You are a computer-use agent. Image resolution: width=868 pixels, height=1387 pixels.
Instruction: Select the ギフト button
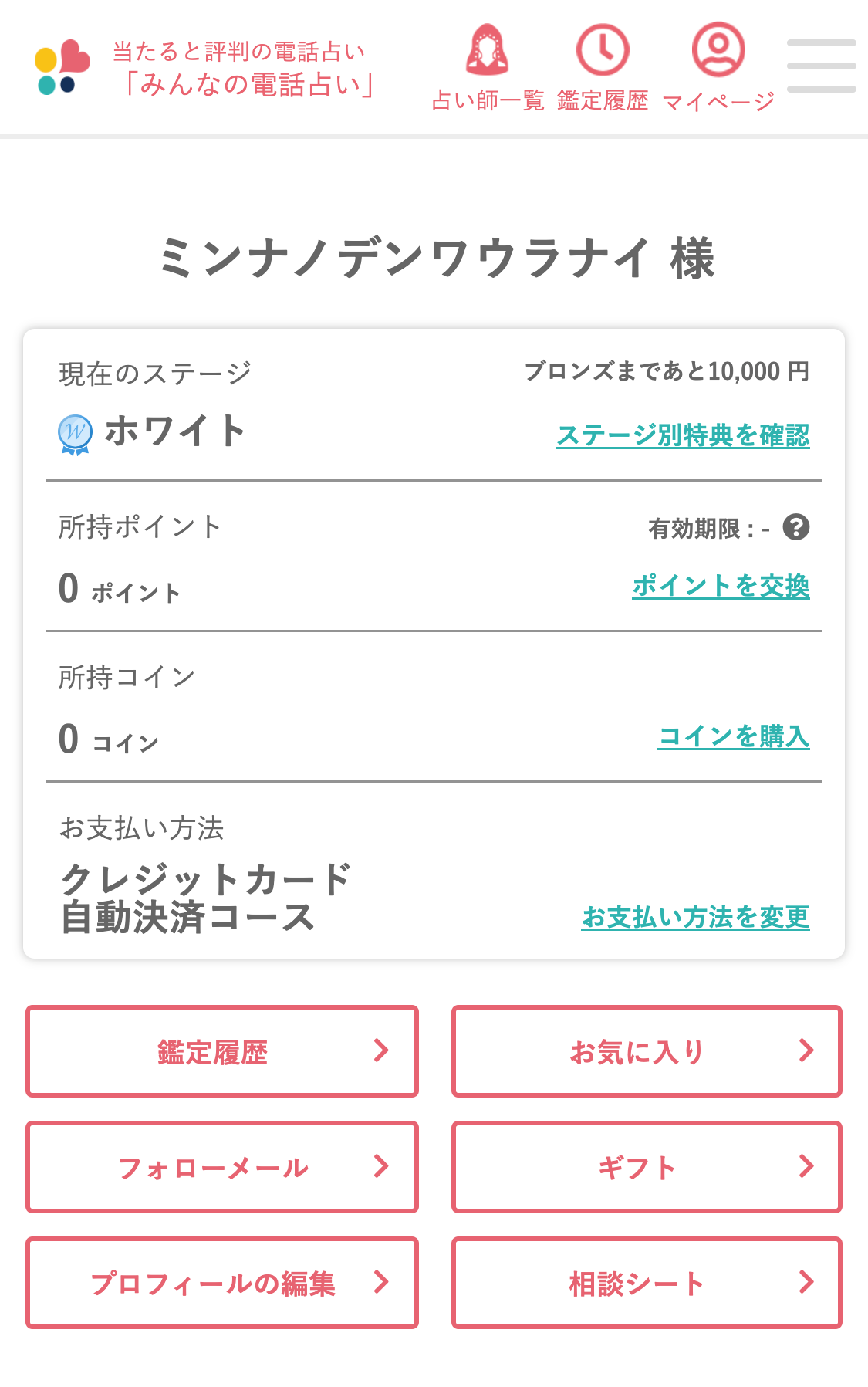tap(647, 1167)
